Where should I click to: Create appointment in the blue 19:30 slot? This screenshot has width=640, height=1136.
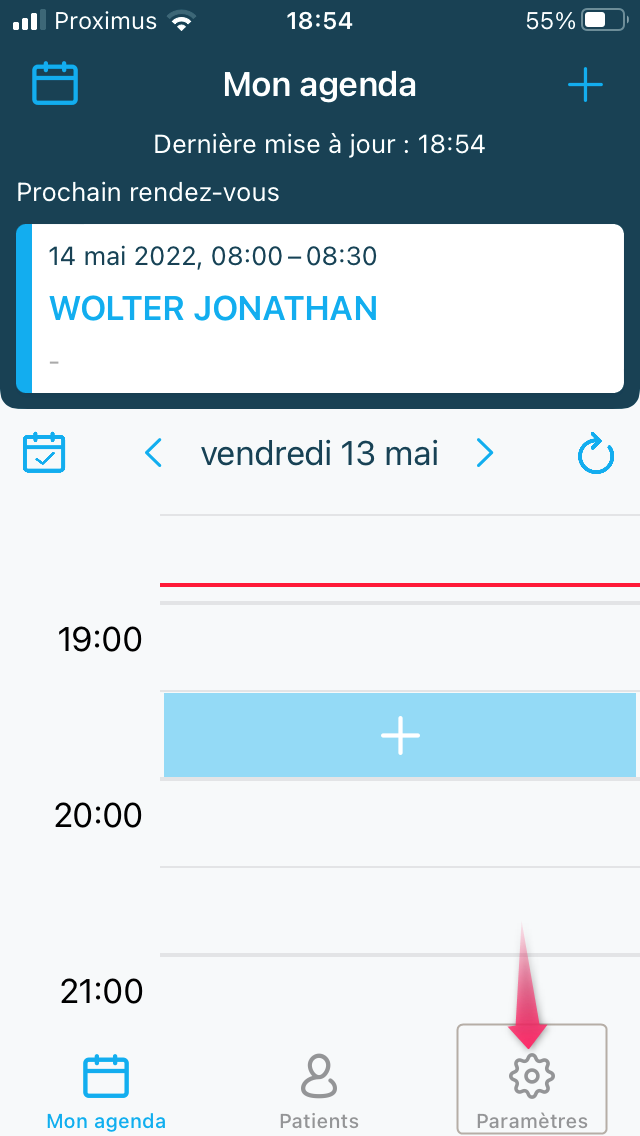coord(400,735)
